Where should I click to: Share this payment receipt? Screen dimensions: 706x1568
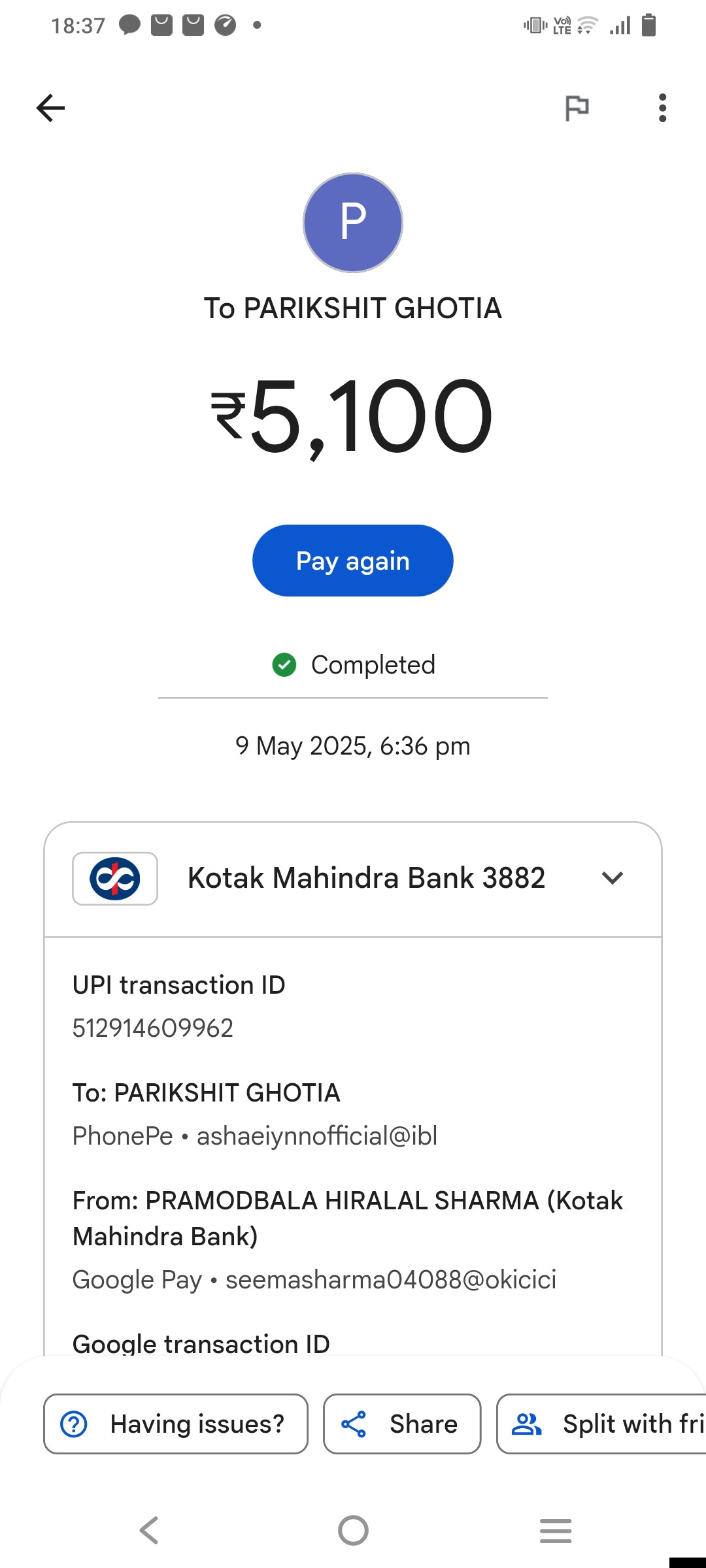[402, 1424]
